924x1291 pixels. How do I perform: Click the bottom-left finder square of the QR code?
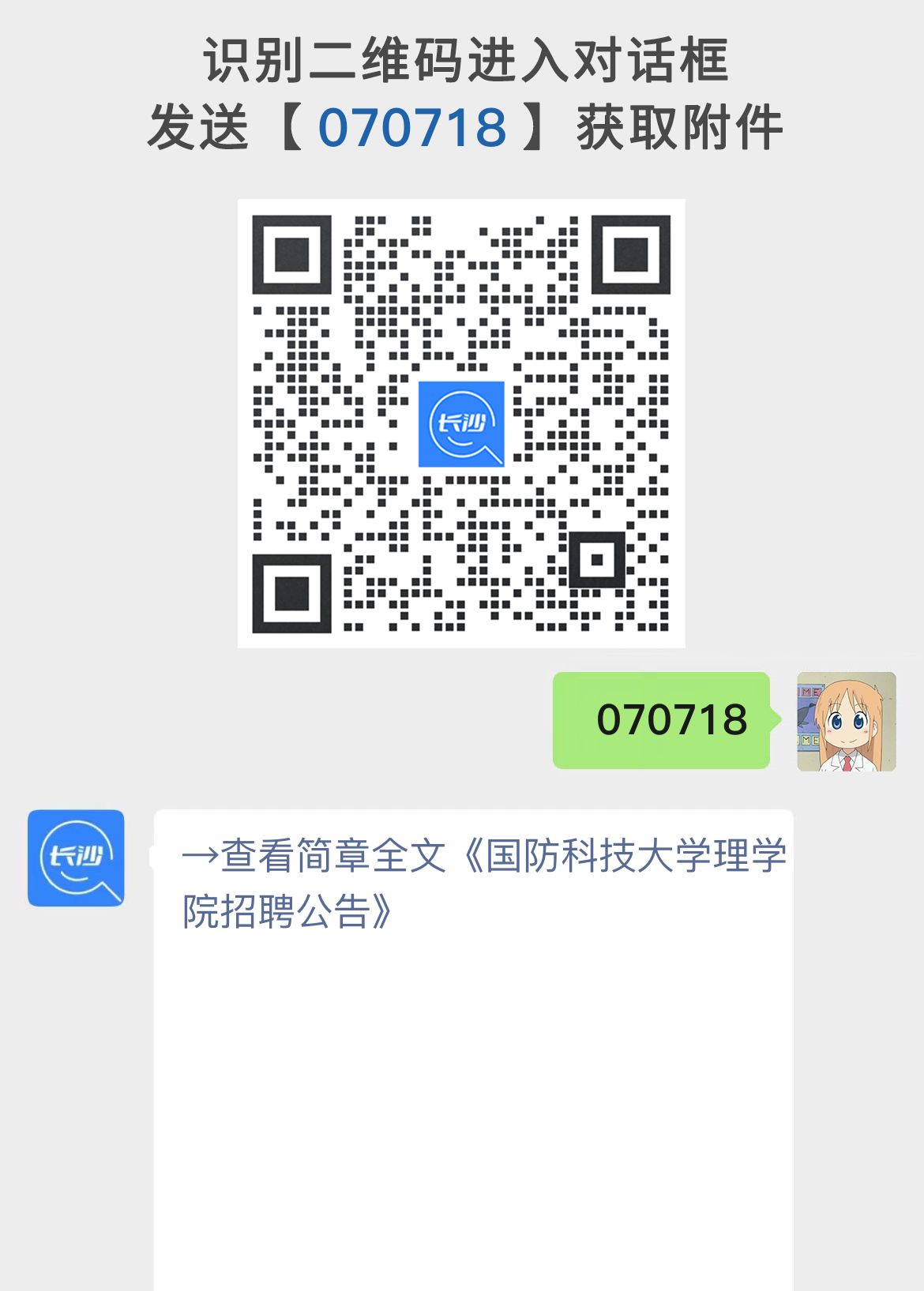[293, 593]
